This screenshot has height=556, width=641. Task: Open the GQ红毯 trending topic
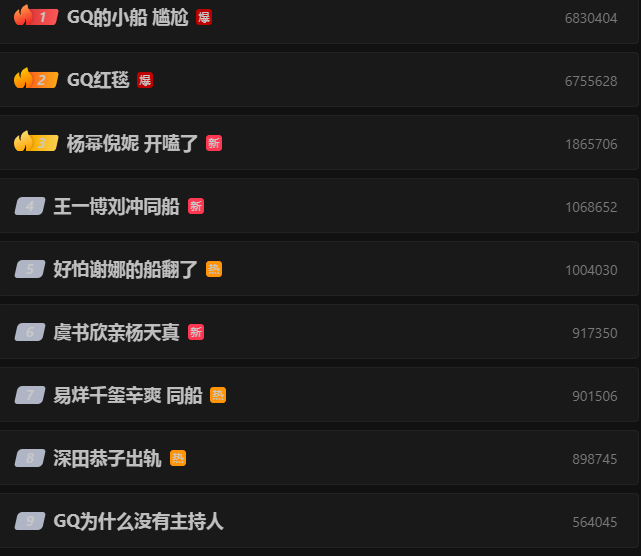click(98, 80)
